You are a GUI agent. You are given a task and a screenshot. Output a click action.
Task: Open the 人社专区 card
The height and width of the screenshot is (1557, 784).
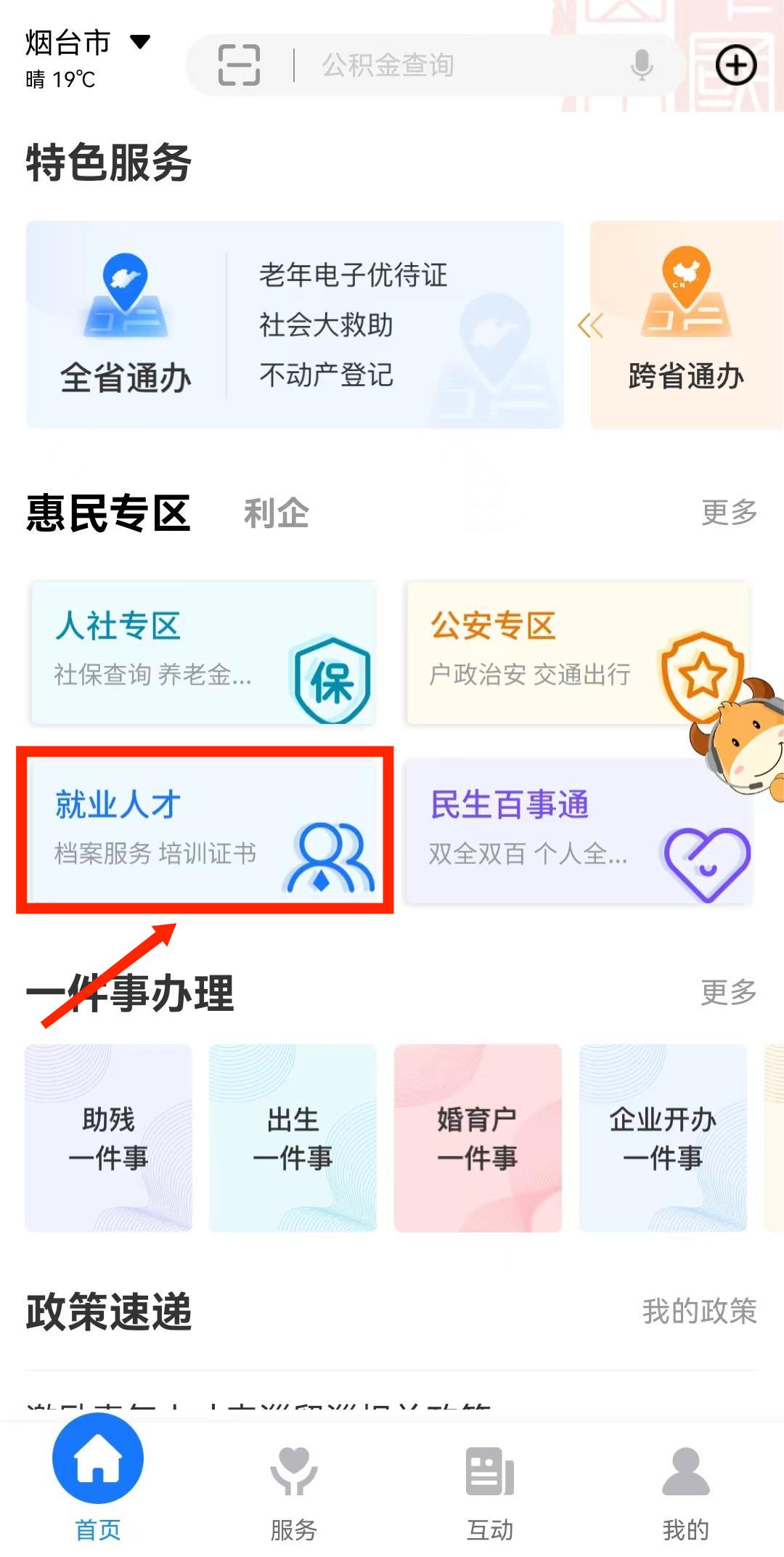coord(203,652)
